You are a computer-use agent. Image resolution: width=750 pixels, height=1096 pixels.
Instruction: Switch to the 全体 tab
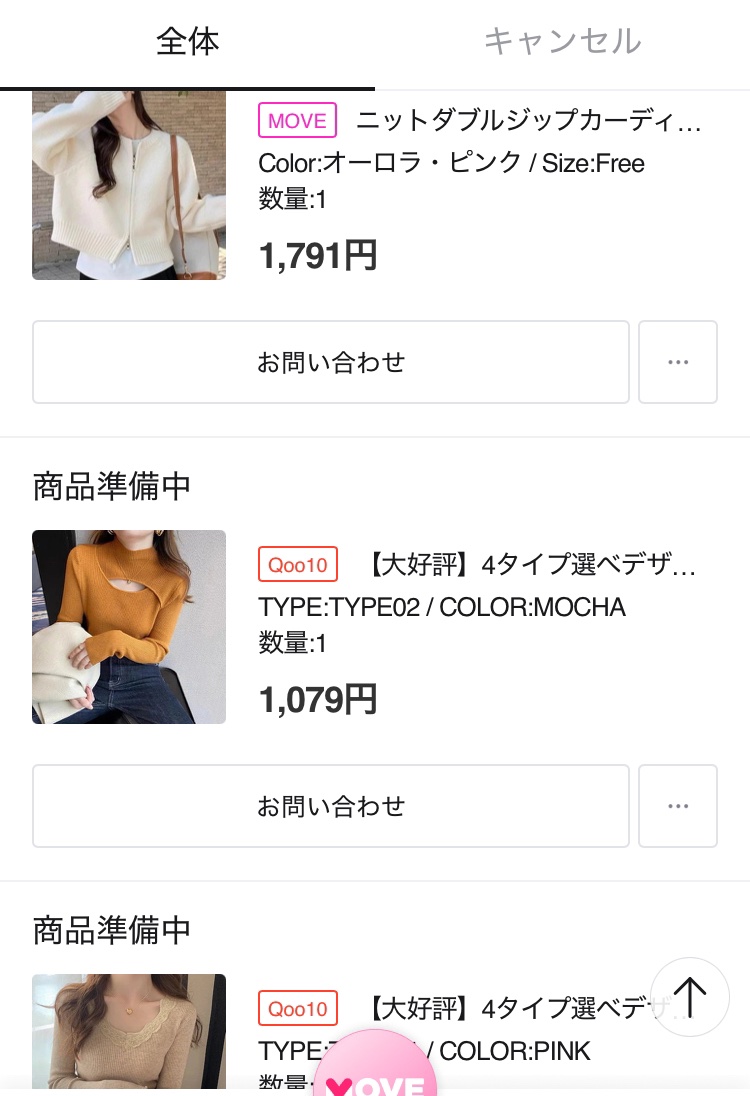187,42
